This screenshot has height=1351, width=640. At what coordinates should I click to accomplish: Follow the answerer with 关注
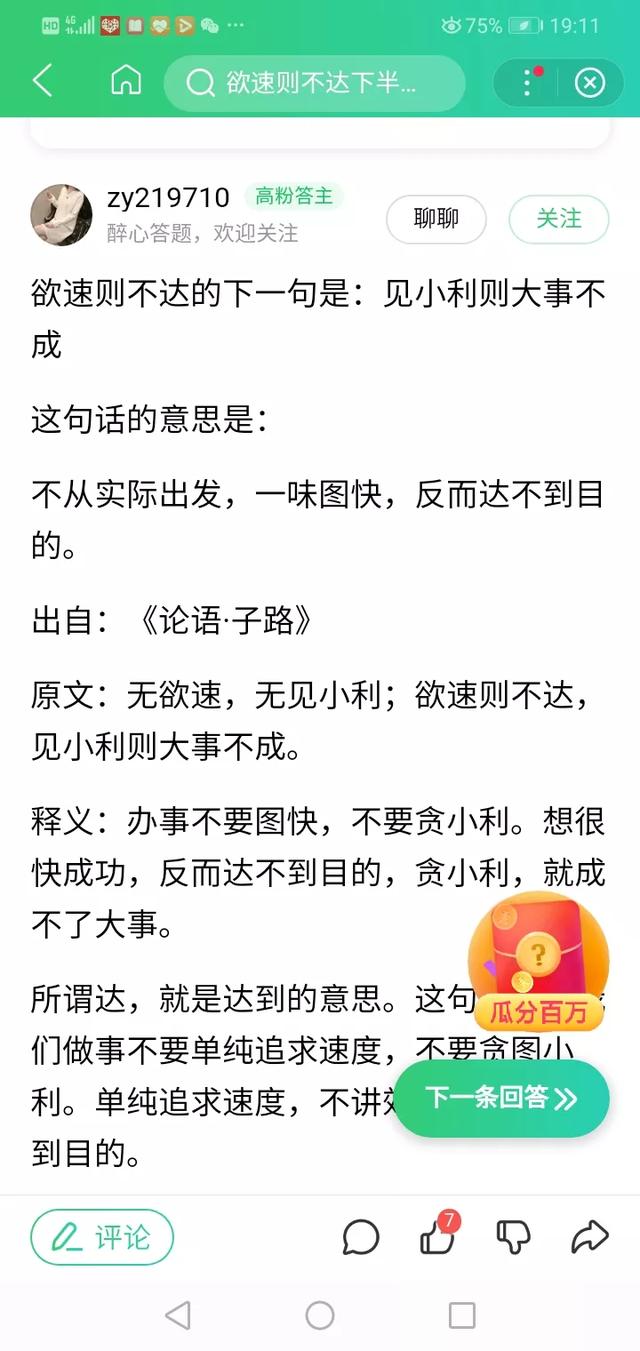tap(559, 219)
